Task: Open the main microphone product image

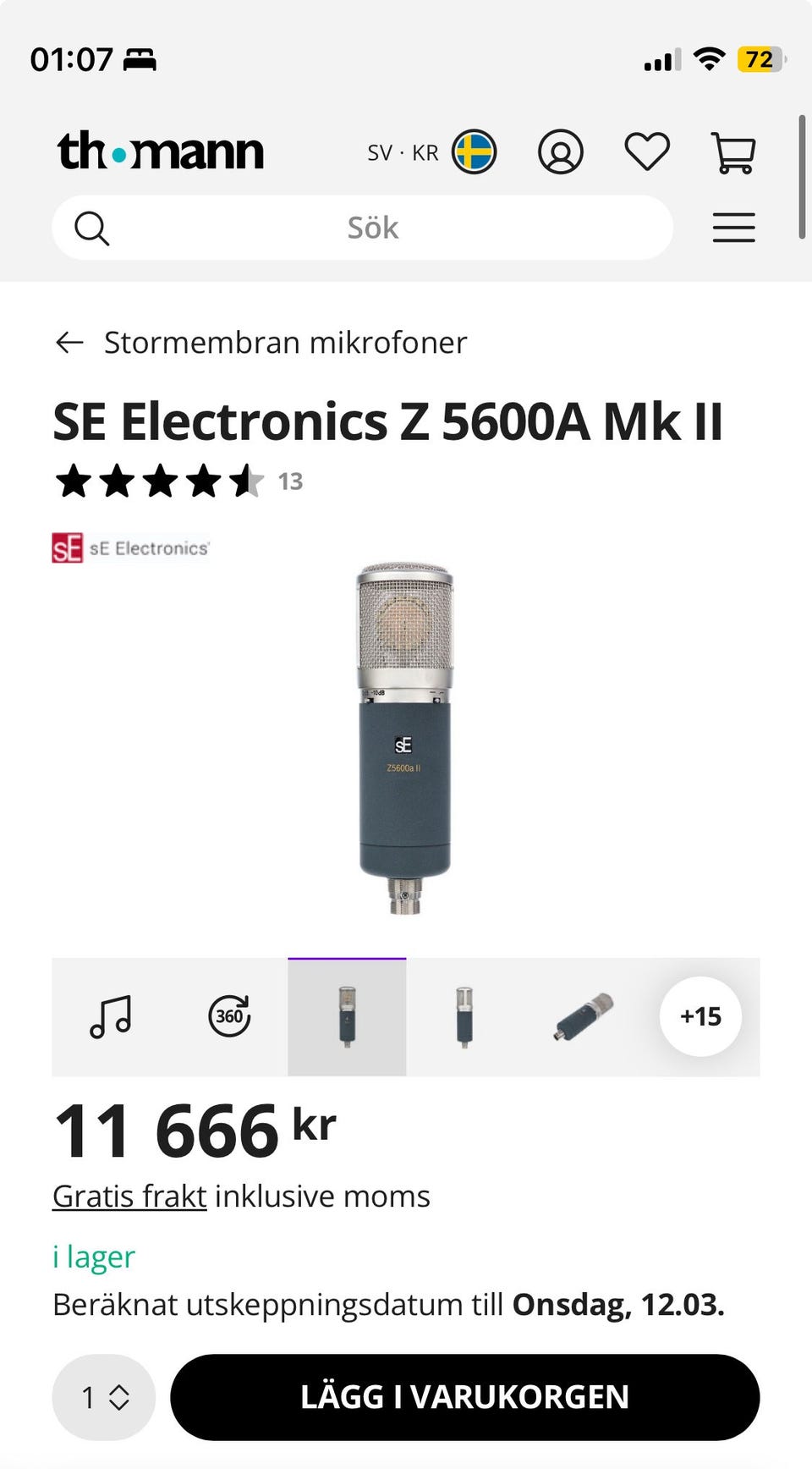Action: coord(405,738)
